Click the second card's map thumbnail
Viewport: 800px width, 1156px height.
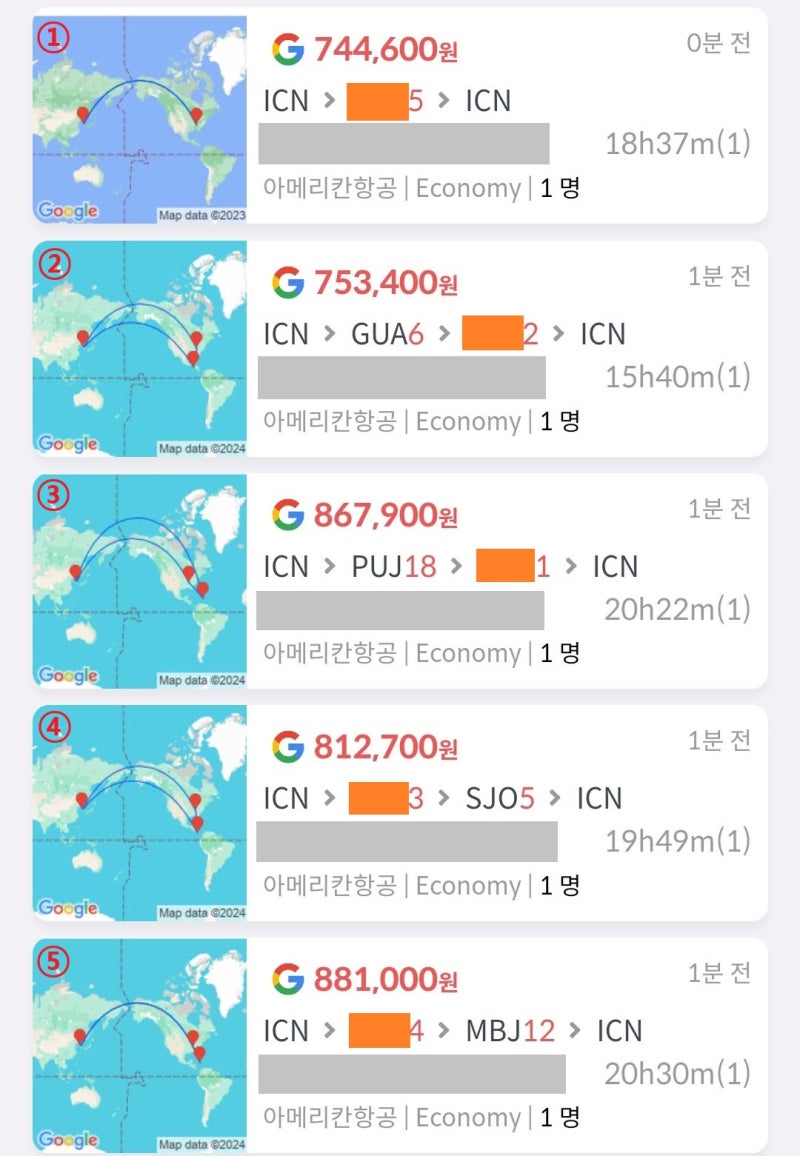coord(140,348)
